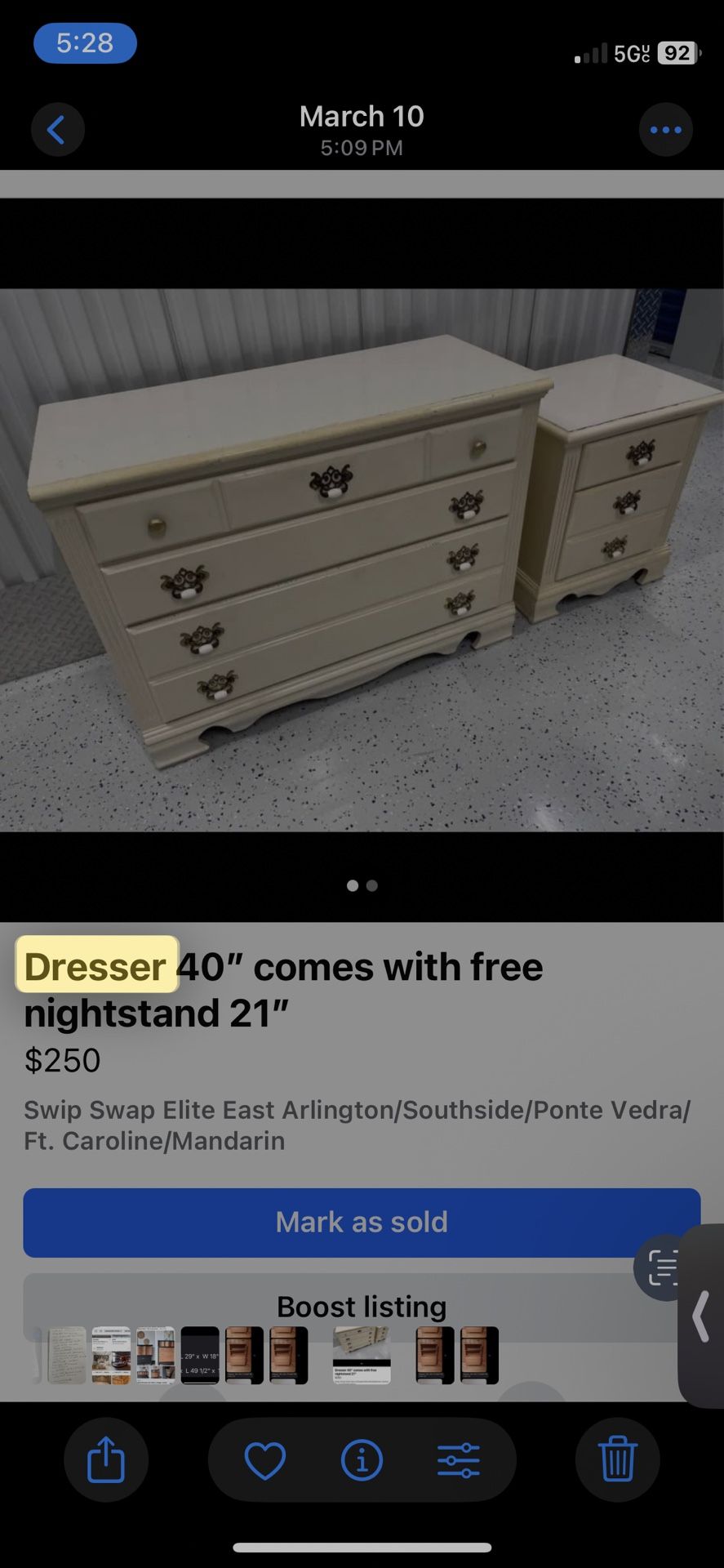This screenshot has width=724, height=1568.
Task: Open the three-dot more options menu
Action: [666, 130]
